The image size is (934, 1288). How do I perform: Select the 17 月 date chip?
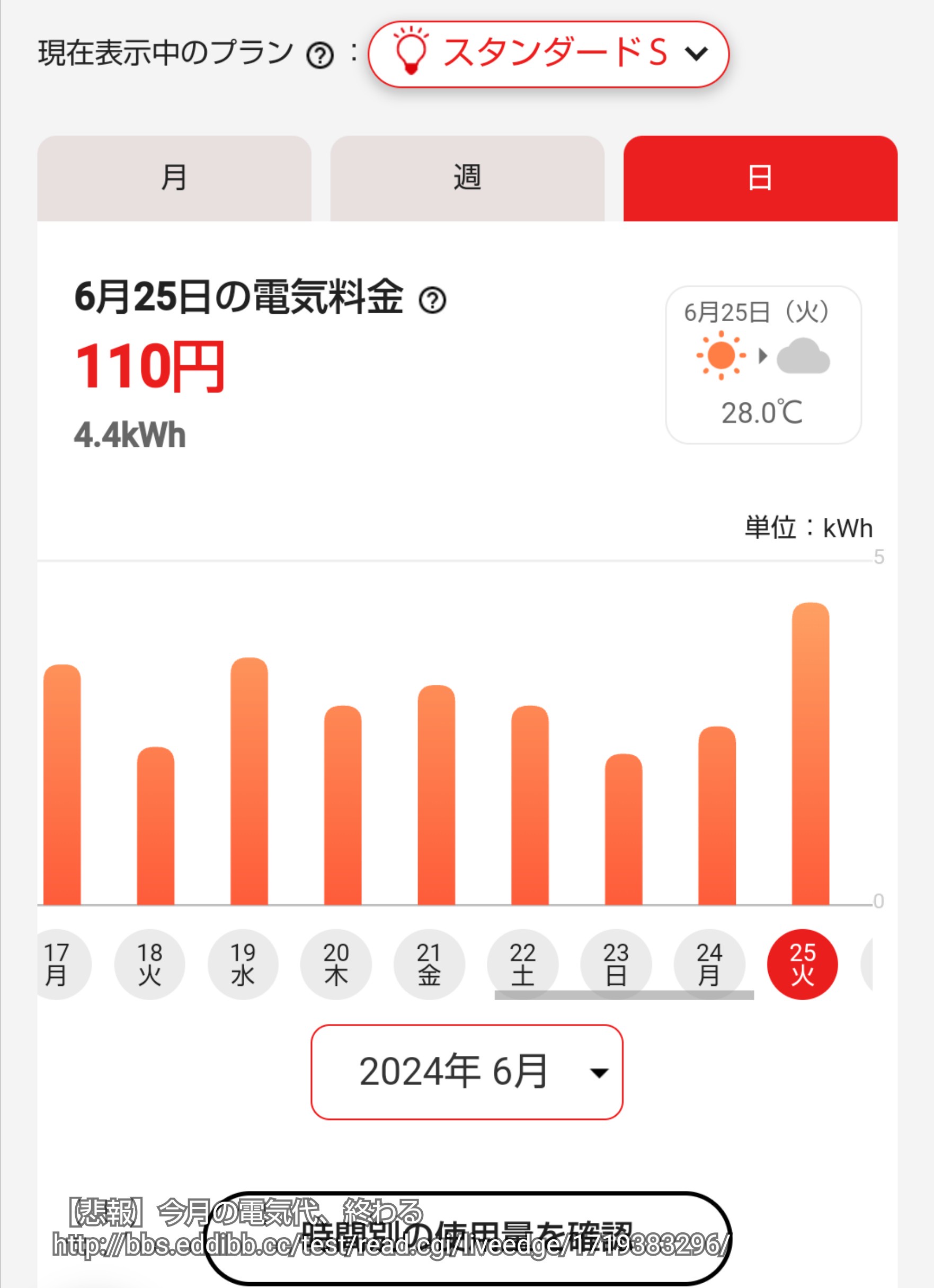coord(59,964)
